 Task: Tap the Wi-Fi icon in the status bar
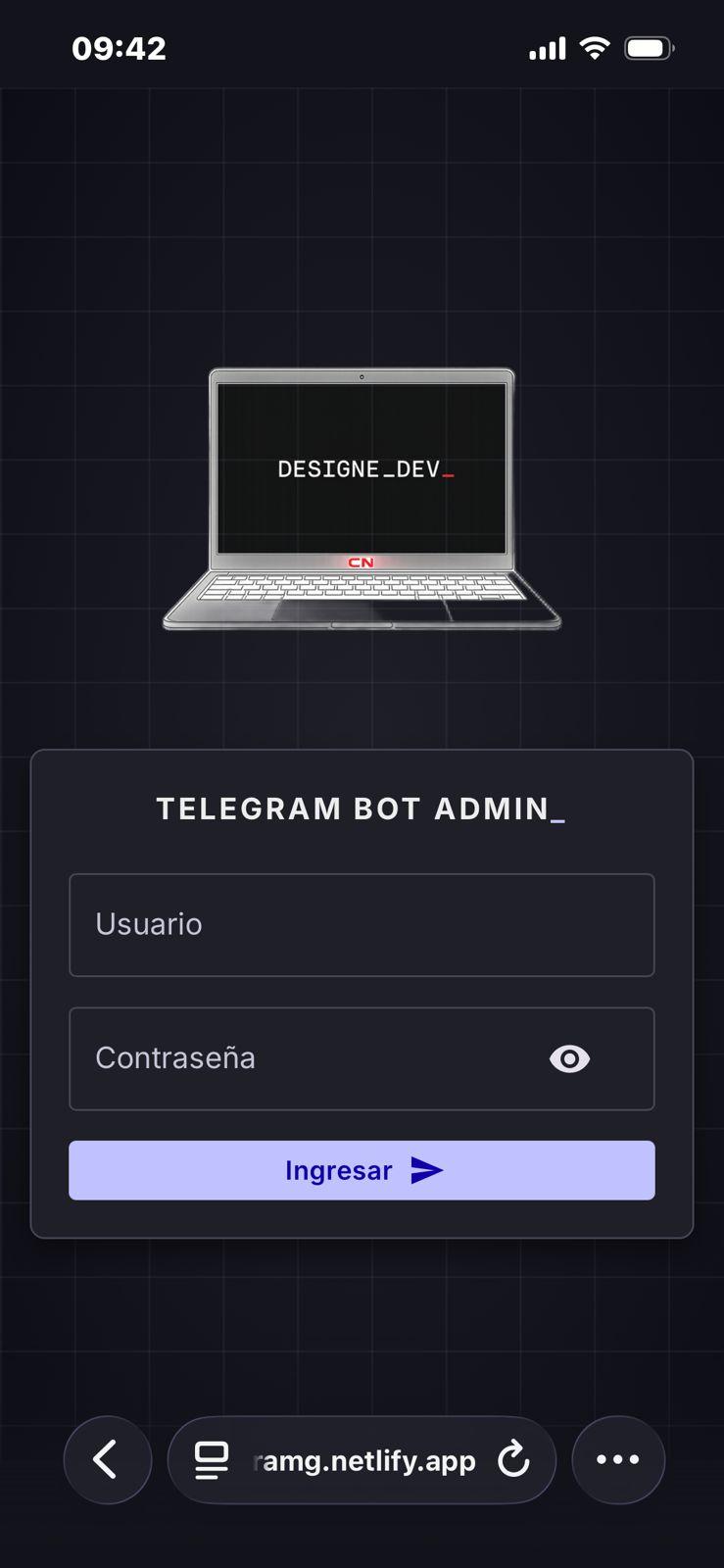pos(593,45)
